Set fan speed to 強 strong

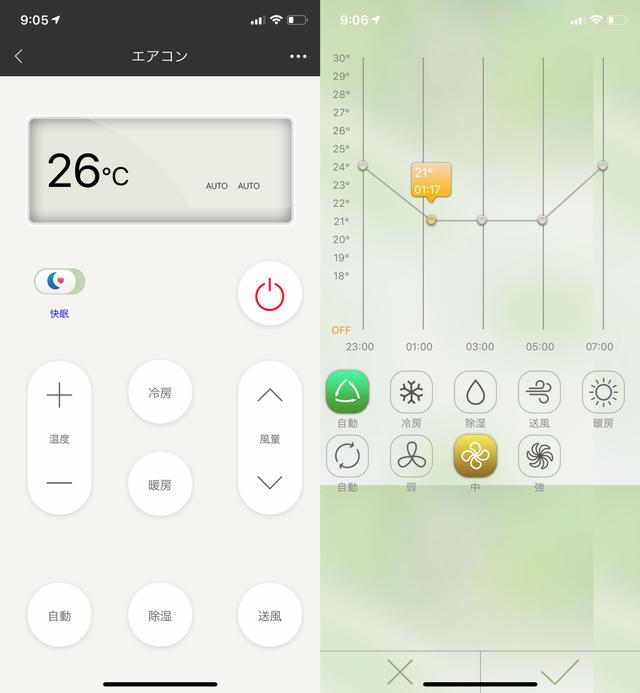point(539,456)
